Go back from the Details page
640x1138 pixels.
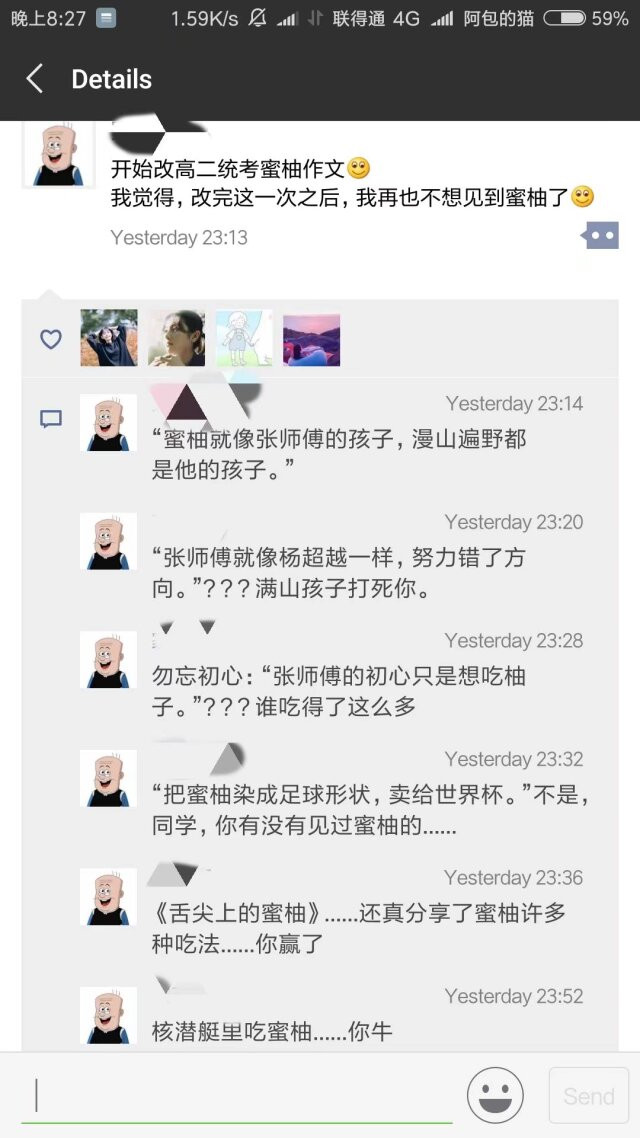(x=34, y=78)
